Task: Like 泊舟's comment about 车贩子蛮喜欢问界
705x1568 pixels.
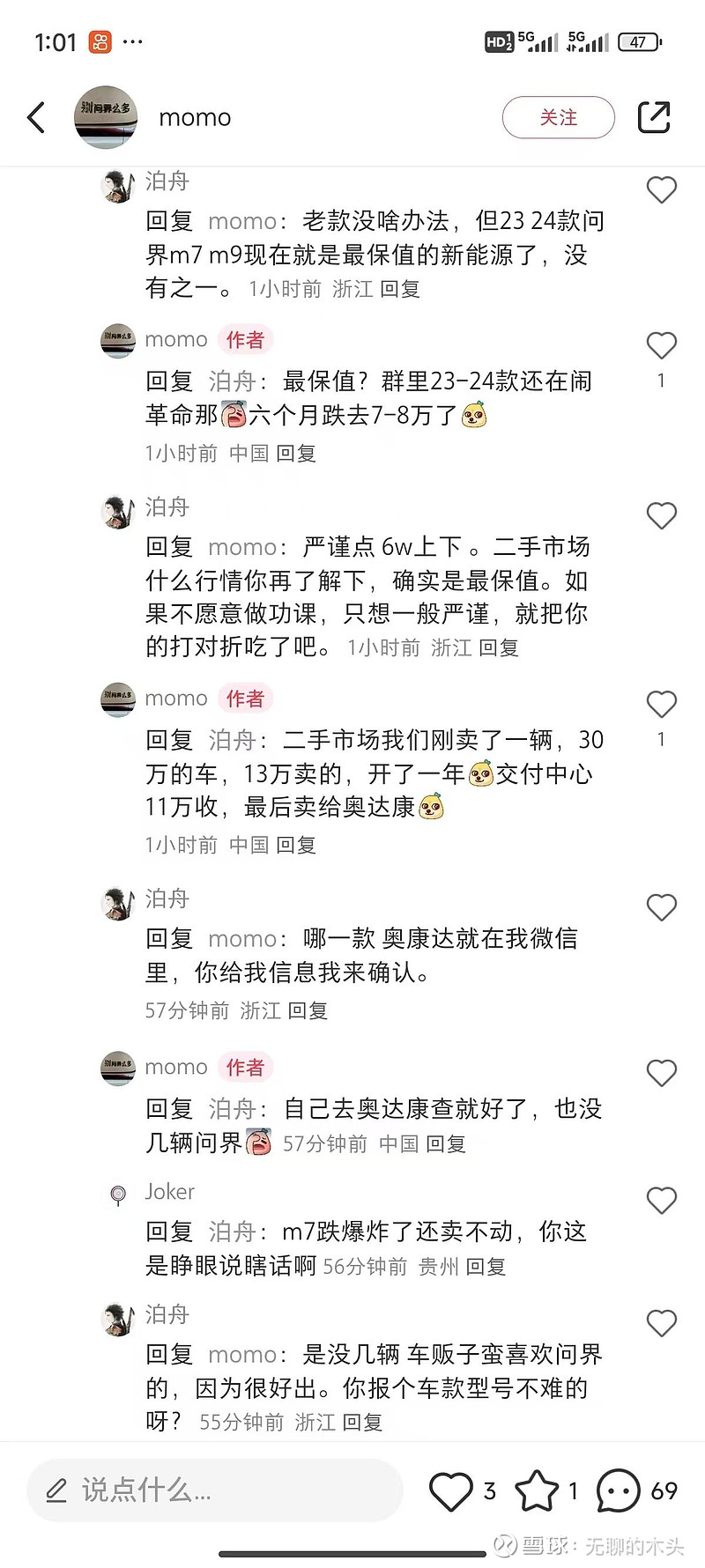Action: (661, 1323)
